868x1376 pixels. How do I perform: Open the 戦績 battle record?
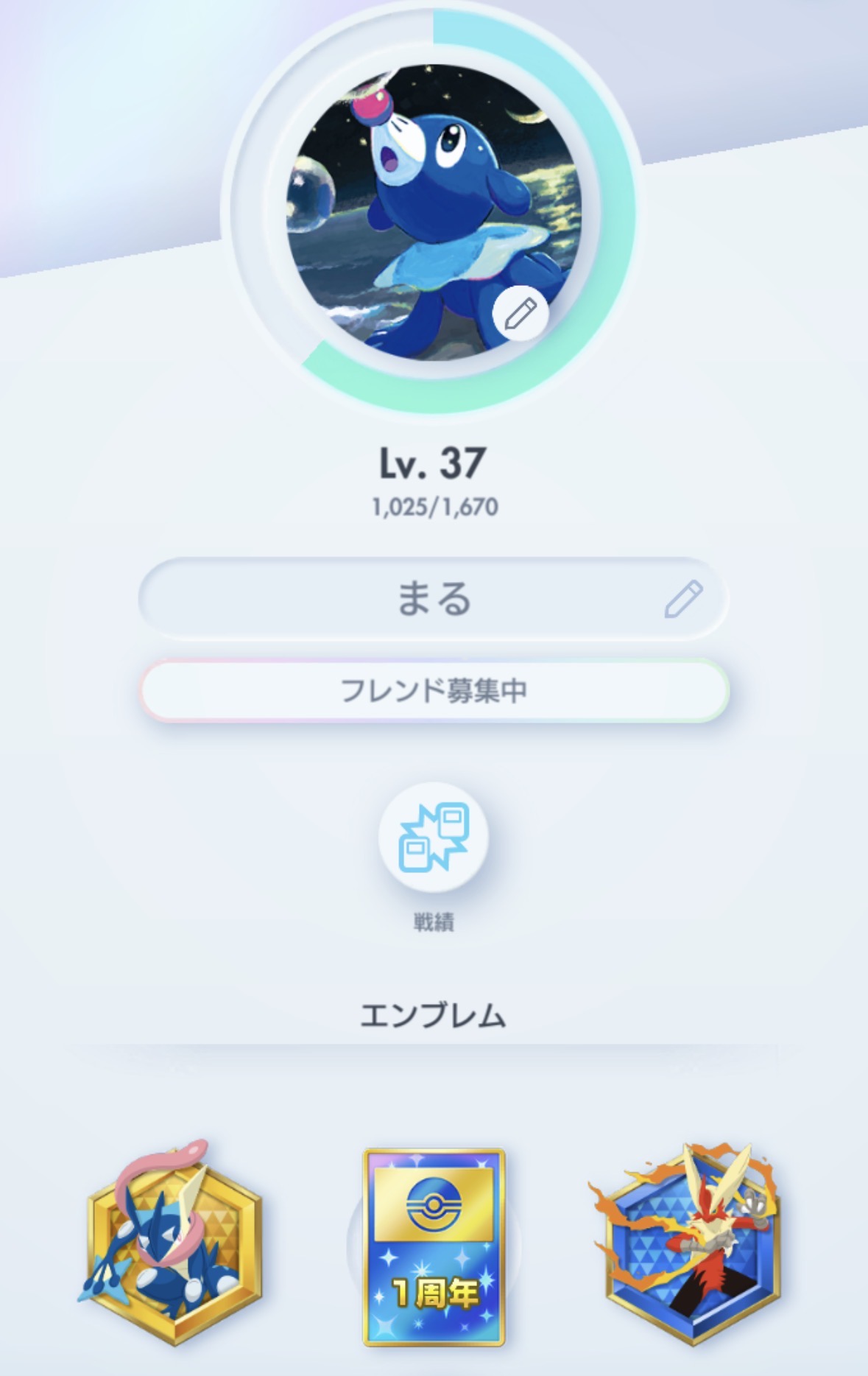coord(434,837)
